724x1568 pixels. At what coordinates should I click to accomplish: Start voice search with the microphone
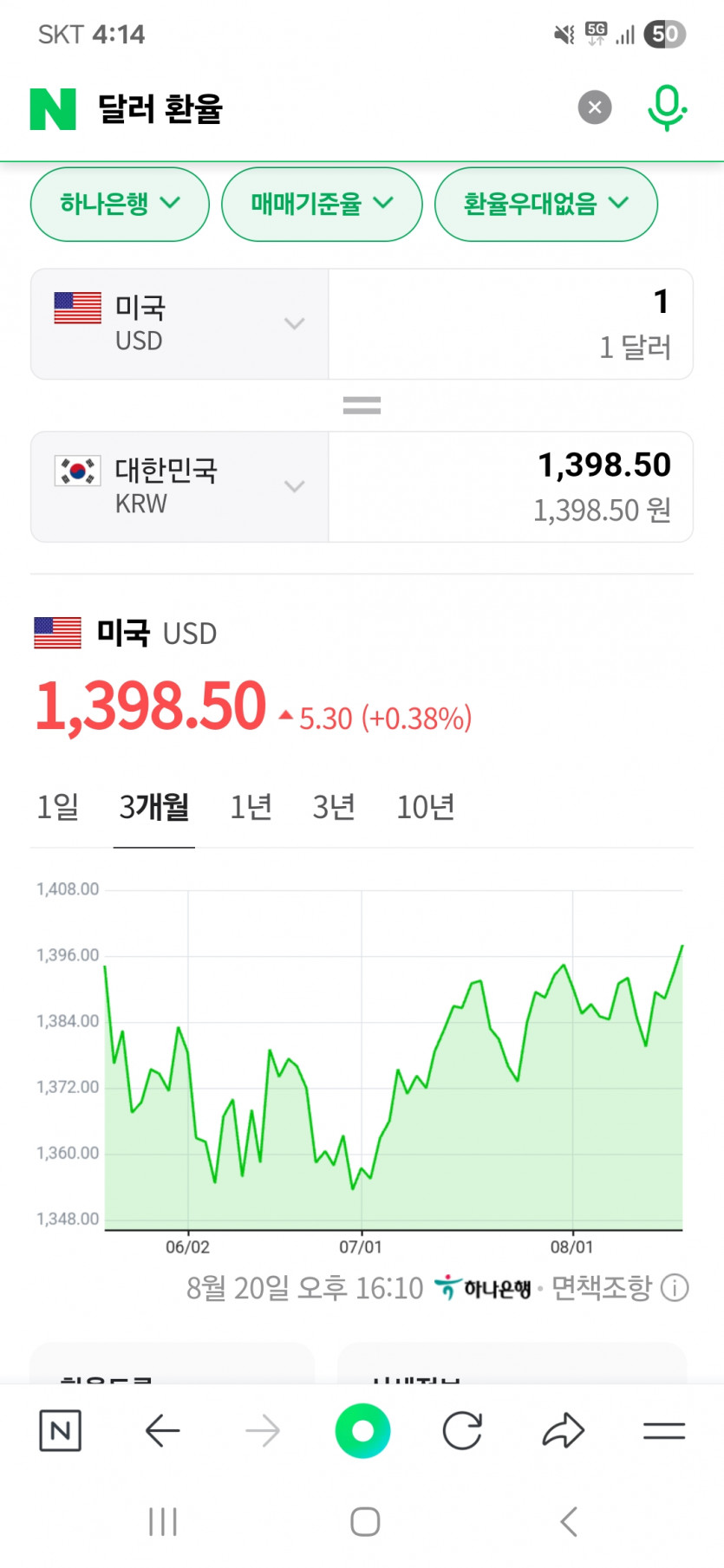coord(667,107)
